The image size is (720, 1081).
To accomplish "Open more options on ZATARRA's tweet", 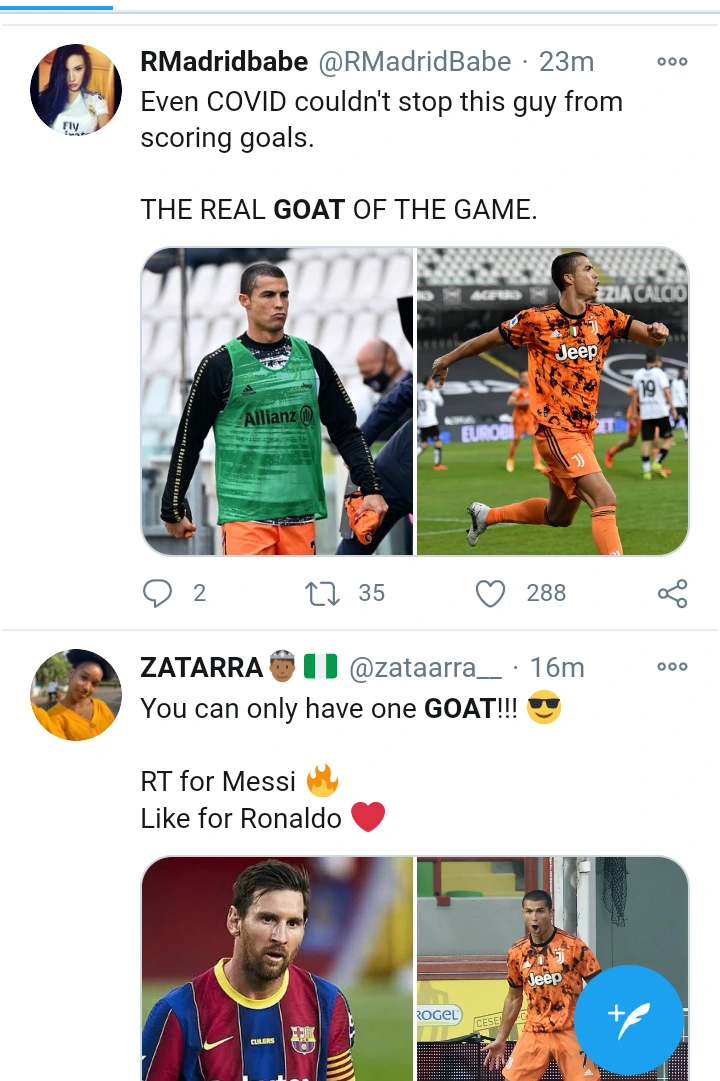I will [672, 667].
